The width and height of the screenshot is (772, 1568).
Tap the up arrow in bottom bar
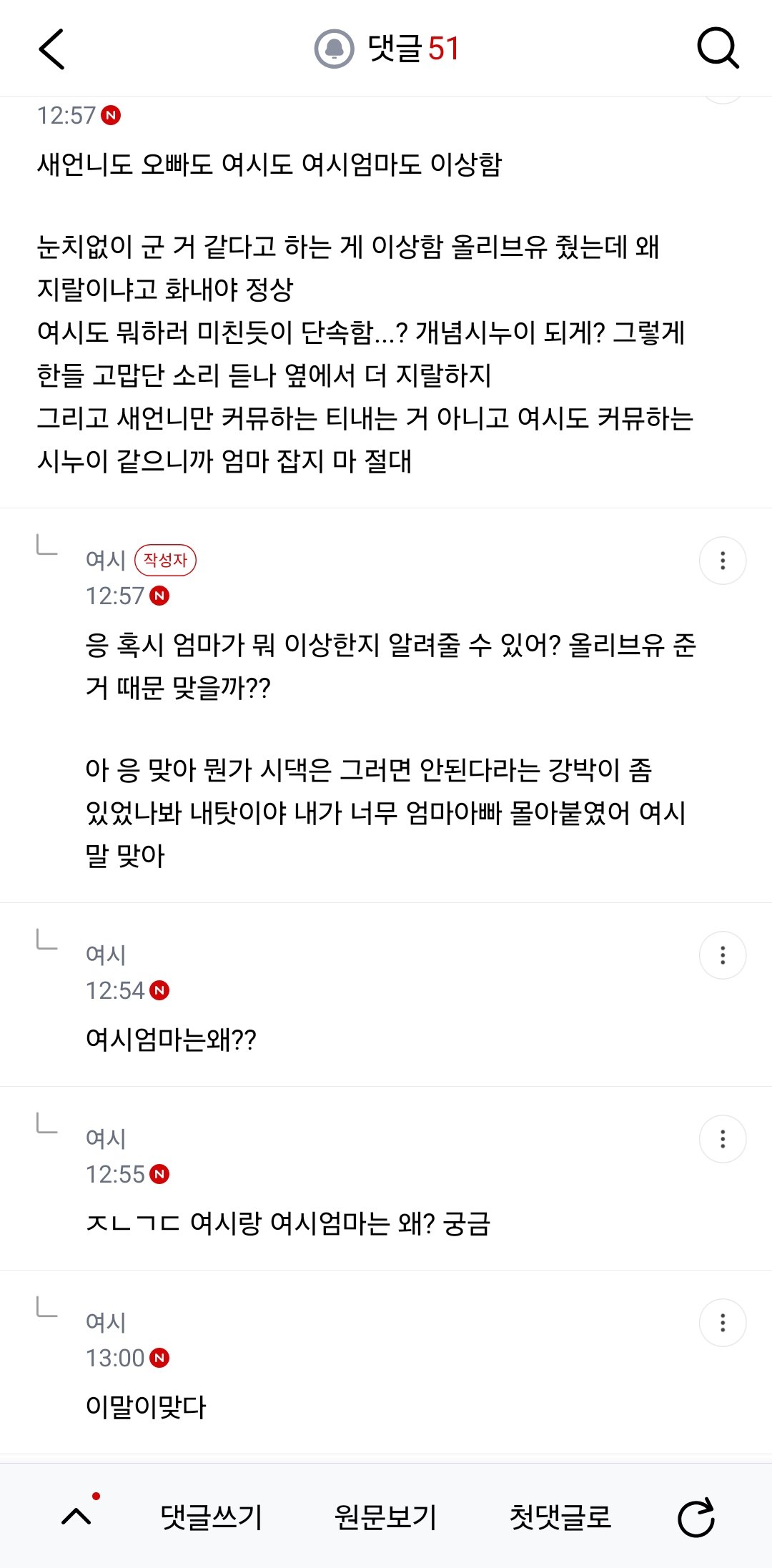tap(76, 1516)
